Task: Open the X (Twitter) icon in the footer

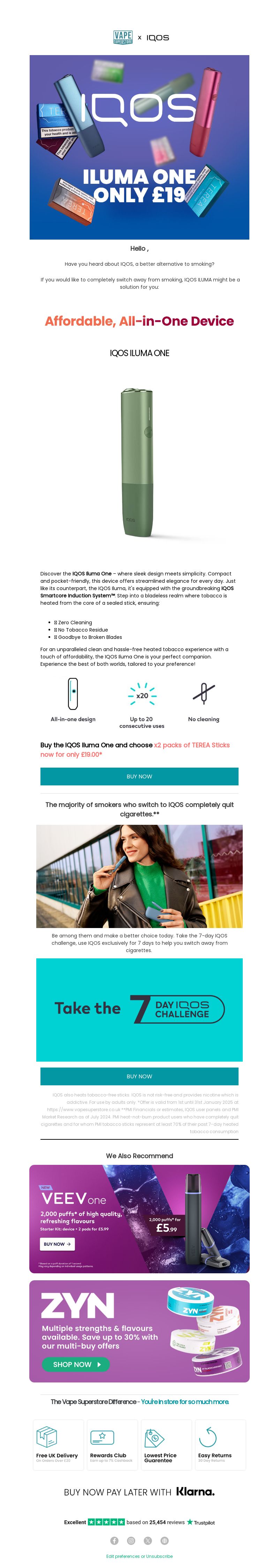Action: click(148, 1540)
